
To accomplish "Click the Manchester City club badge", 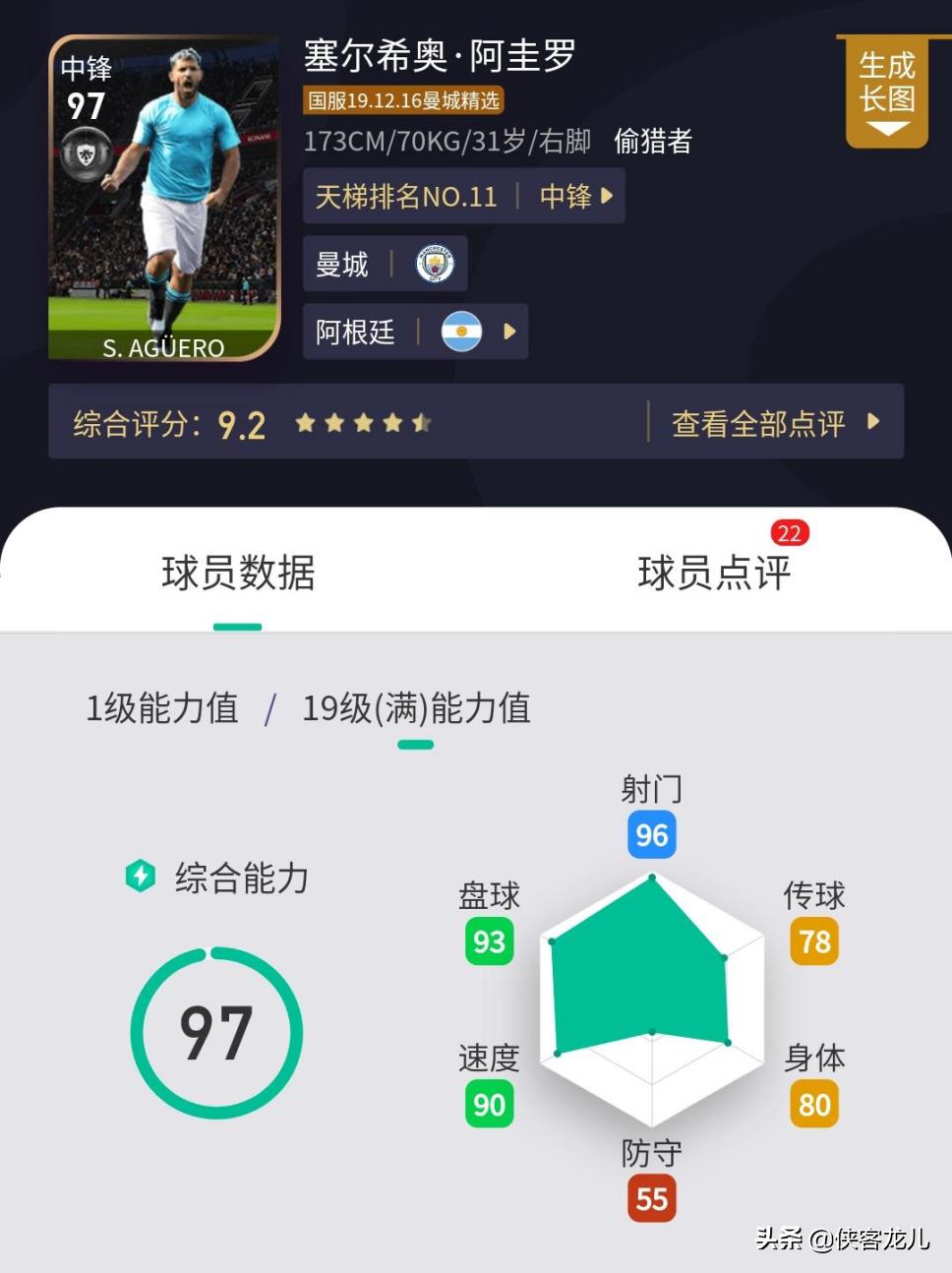I will tap(435, 263).
